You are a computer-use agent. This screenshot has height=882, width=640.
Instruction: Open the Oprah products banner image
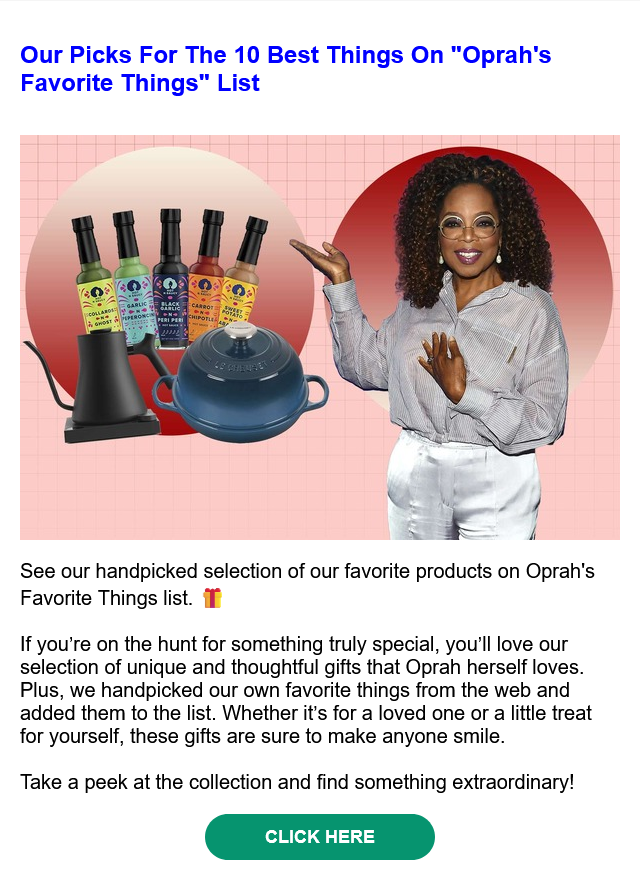319,337
